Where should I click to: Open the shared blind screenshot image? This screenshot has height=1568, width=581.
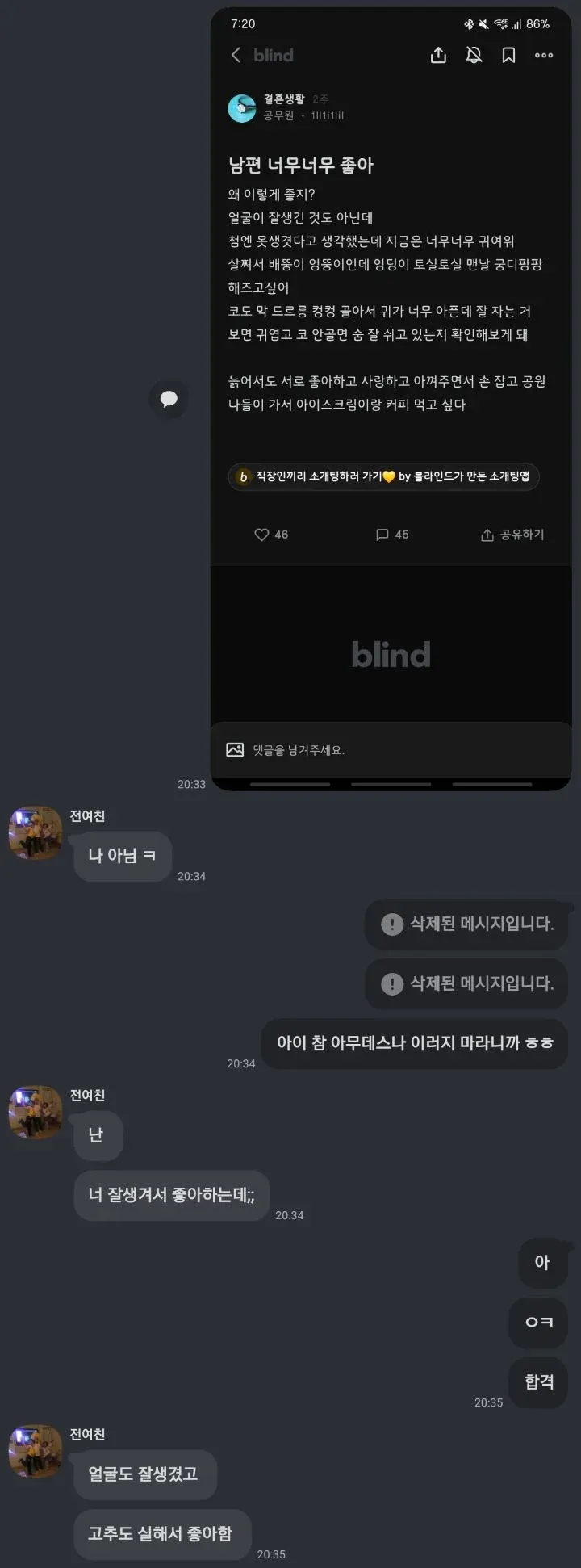coord(391,400)
